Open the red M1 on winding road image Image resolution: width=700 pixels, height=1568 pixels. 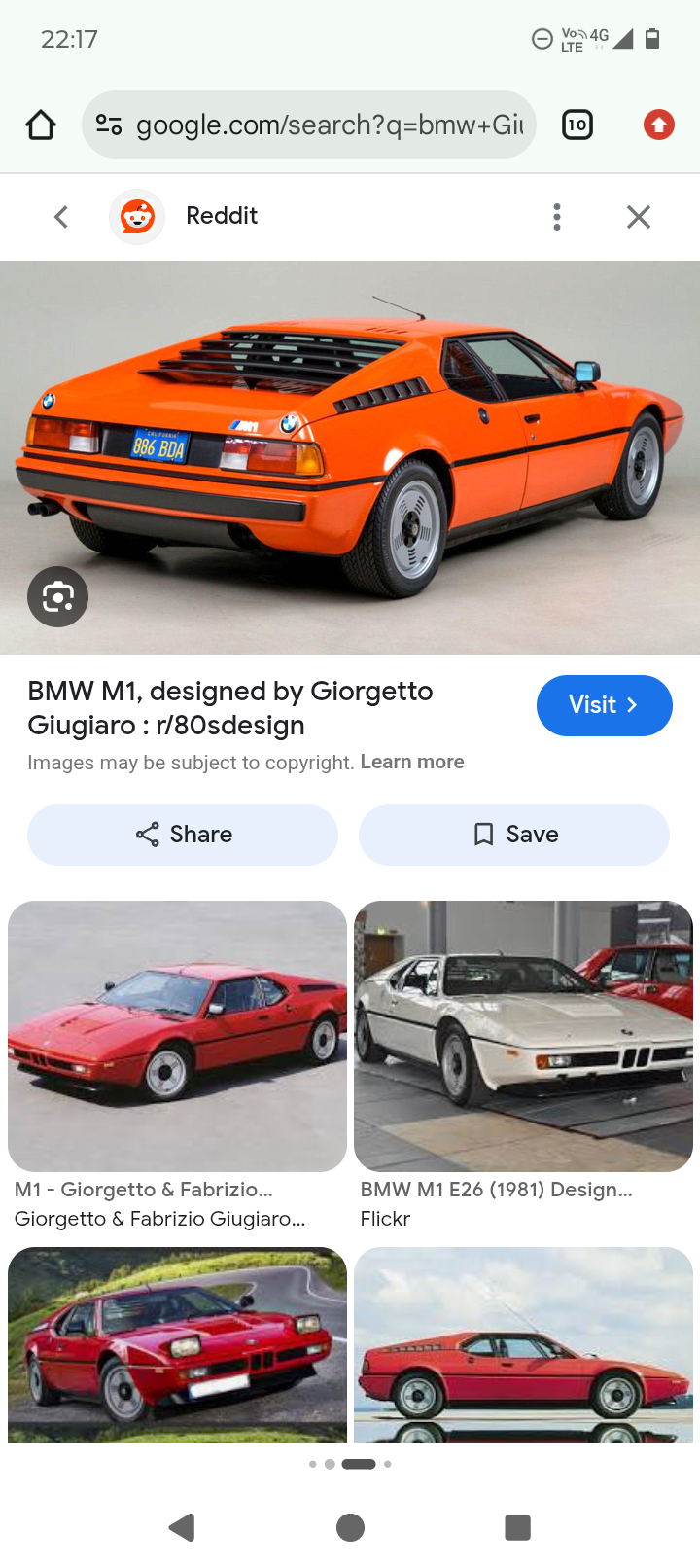177,1344
